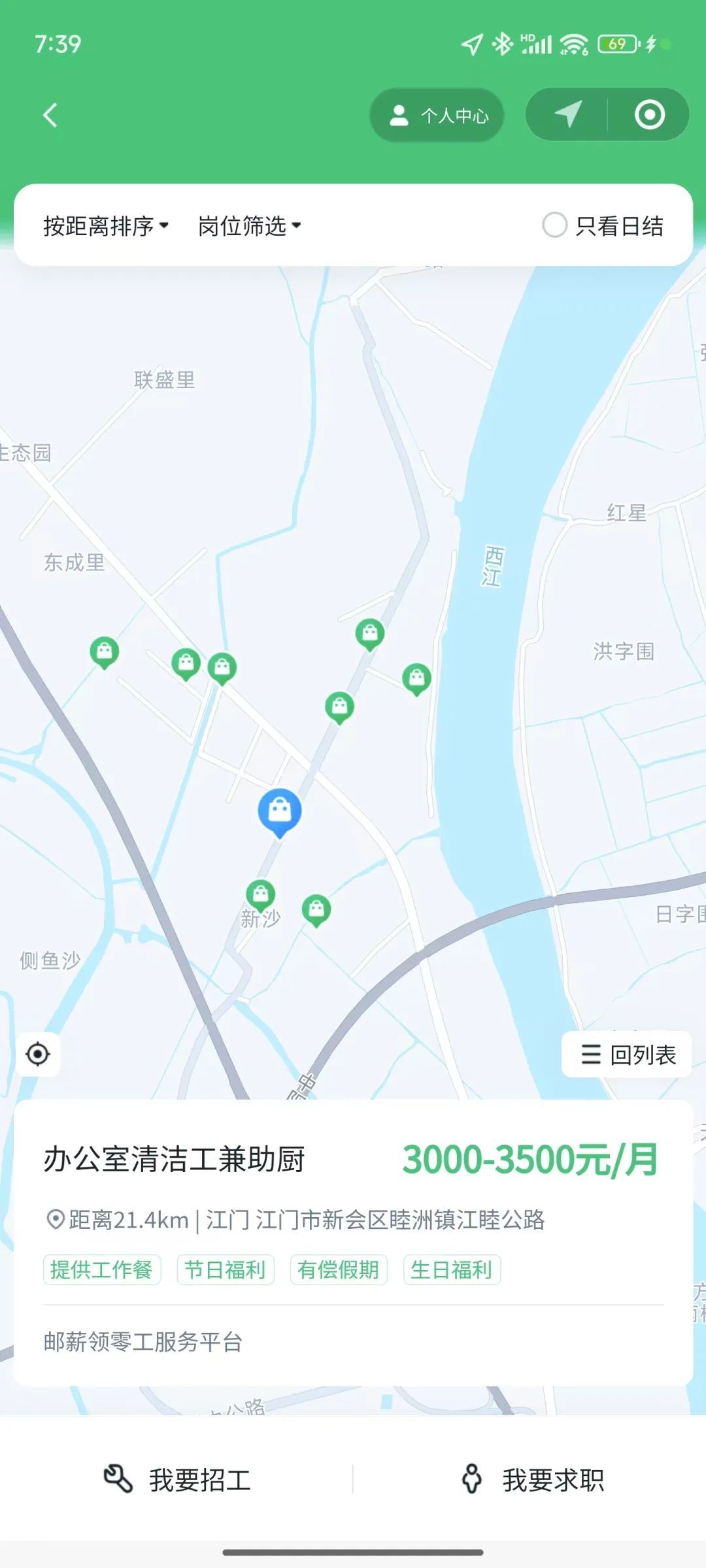Tap 我要招工 to post a job
The height and width of the screenshot is (1568, 706).
tap(178, 1479)
